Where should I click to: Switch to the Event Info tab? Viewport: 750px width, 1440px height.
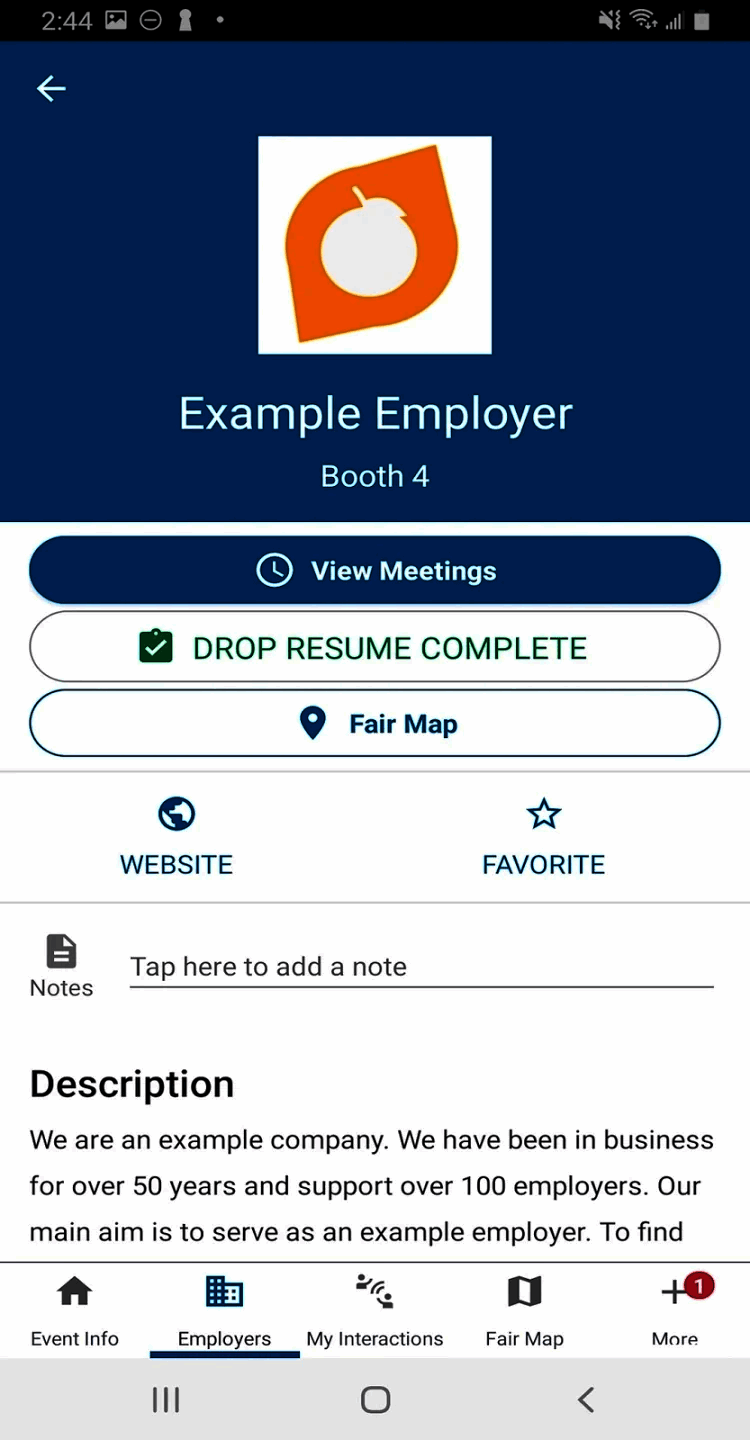(74, 1310)
